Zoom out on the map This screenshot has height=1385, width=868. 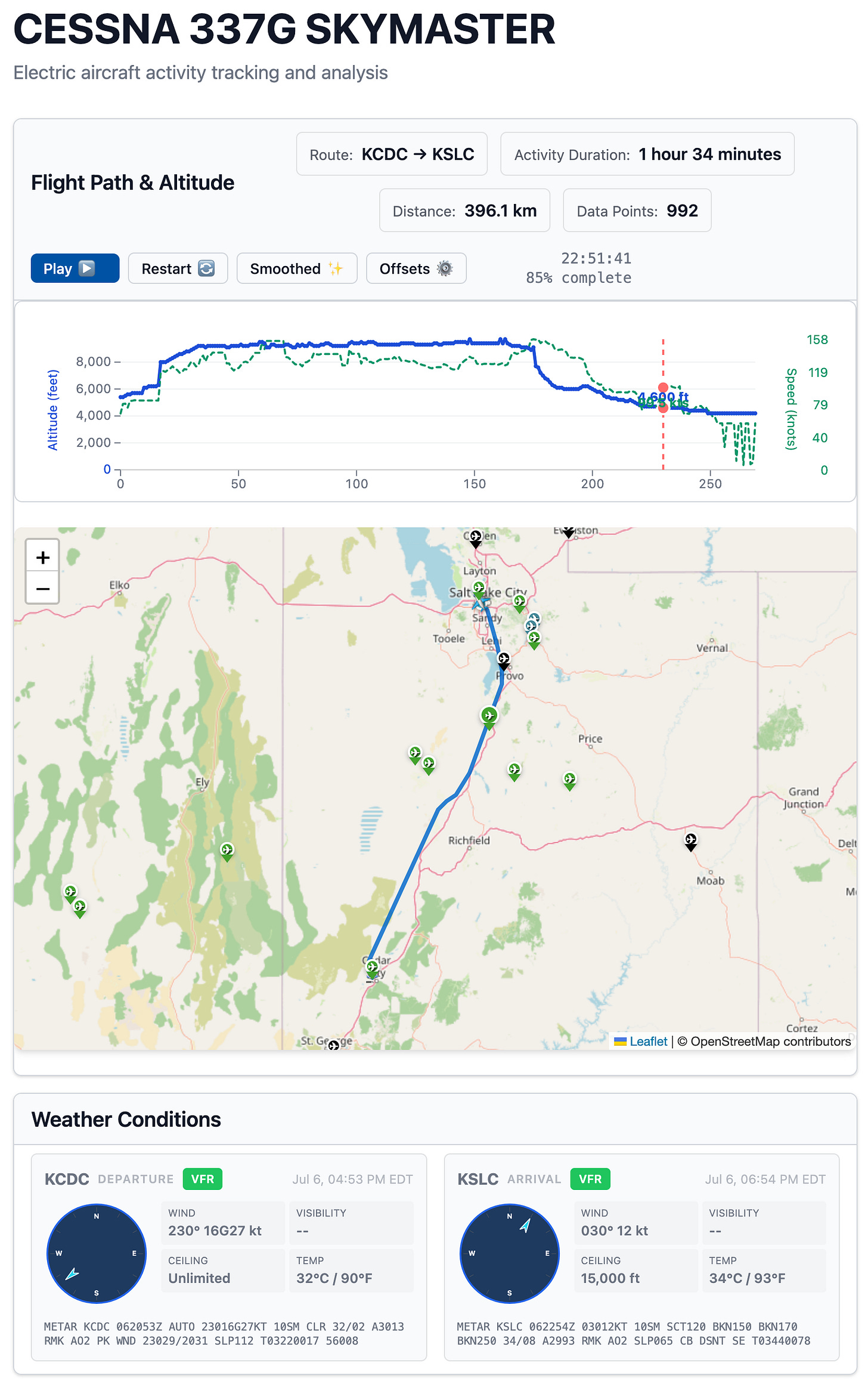point(42,589)
